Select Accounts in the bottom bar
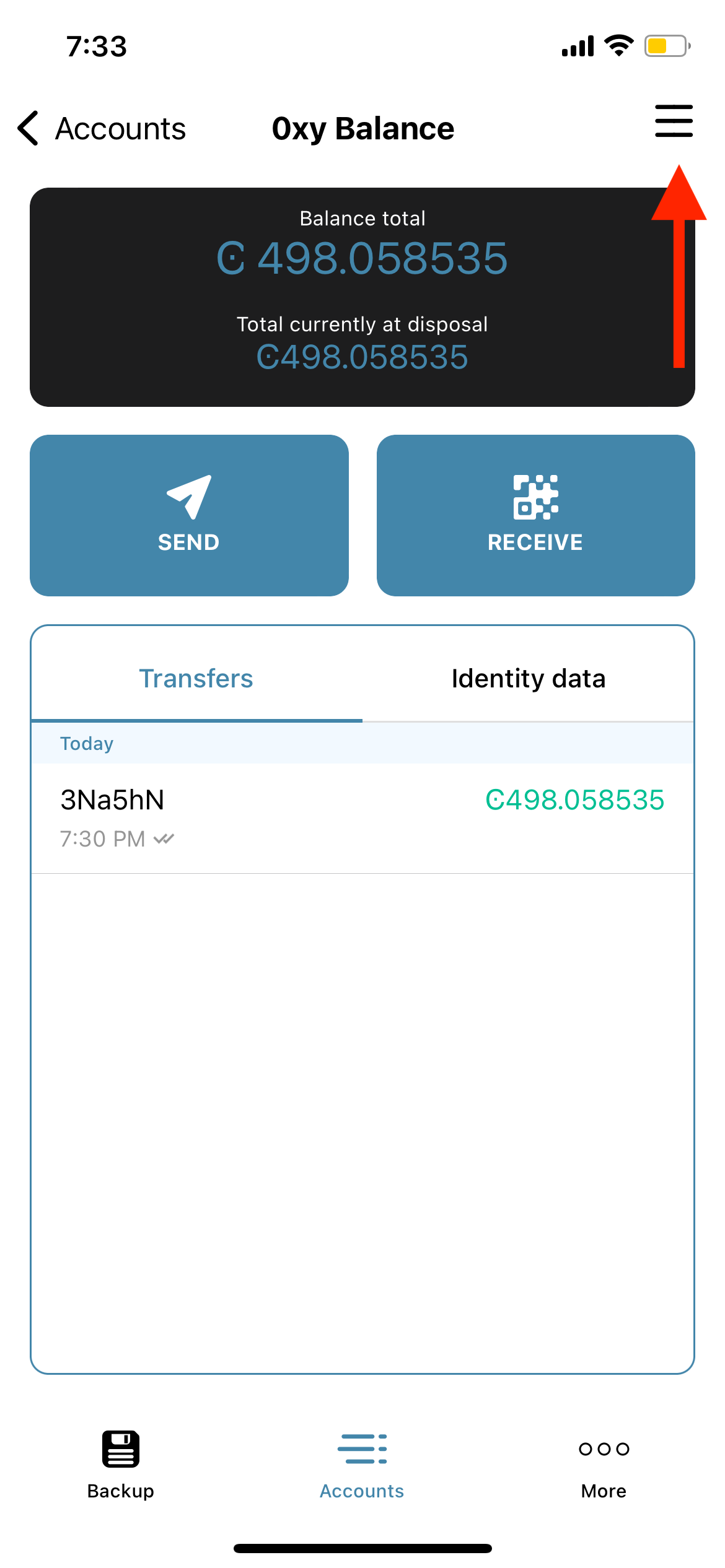 (362, 1464)
